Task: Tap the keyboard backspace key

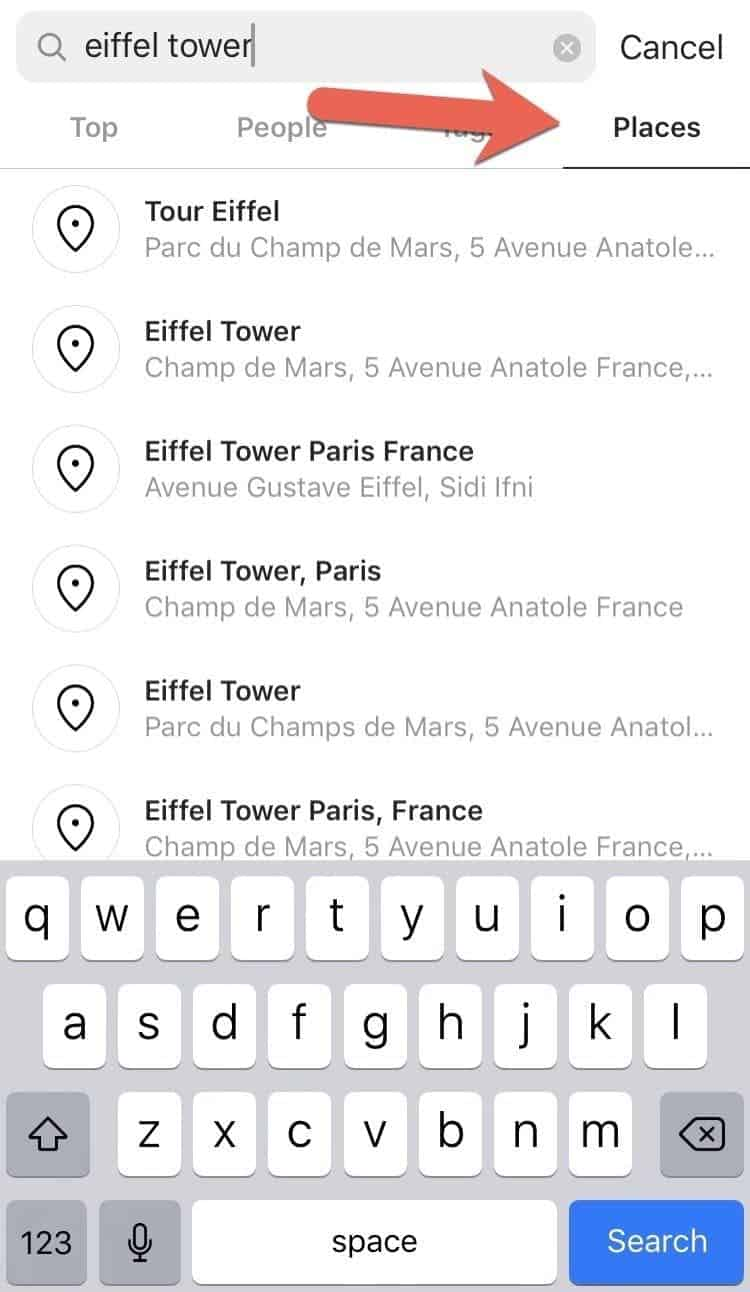Action: pyautogui.click(x=701, y=1134)
